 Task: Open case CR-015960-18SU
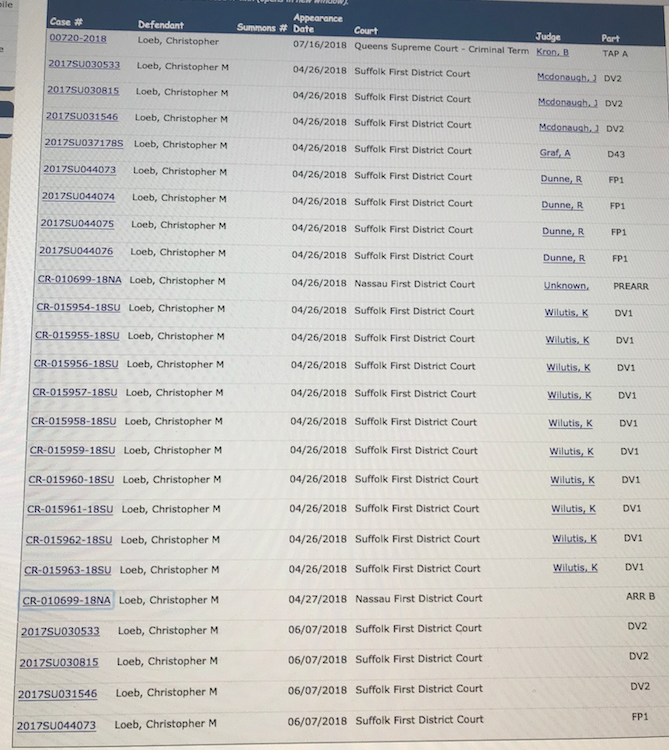click(71, 480)
